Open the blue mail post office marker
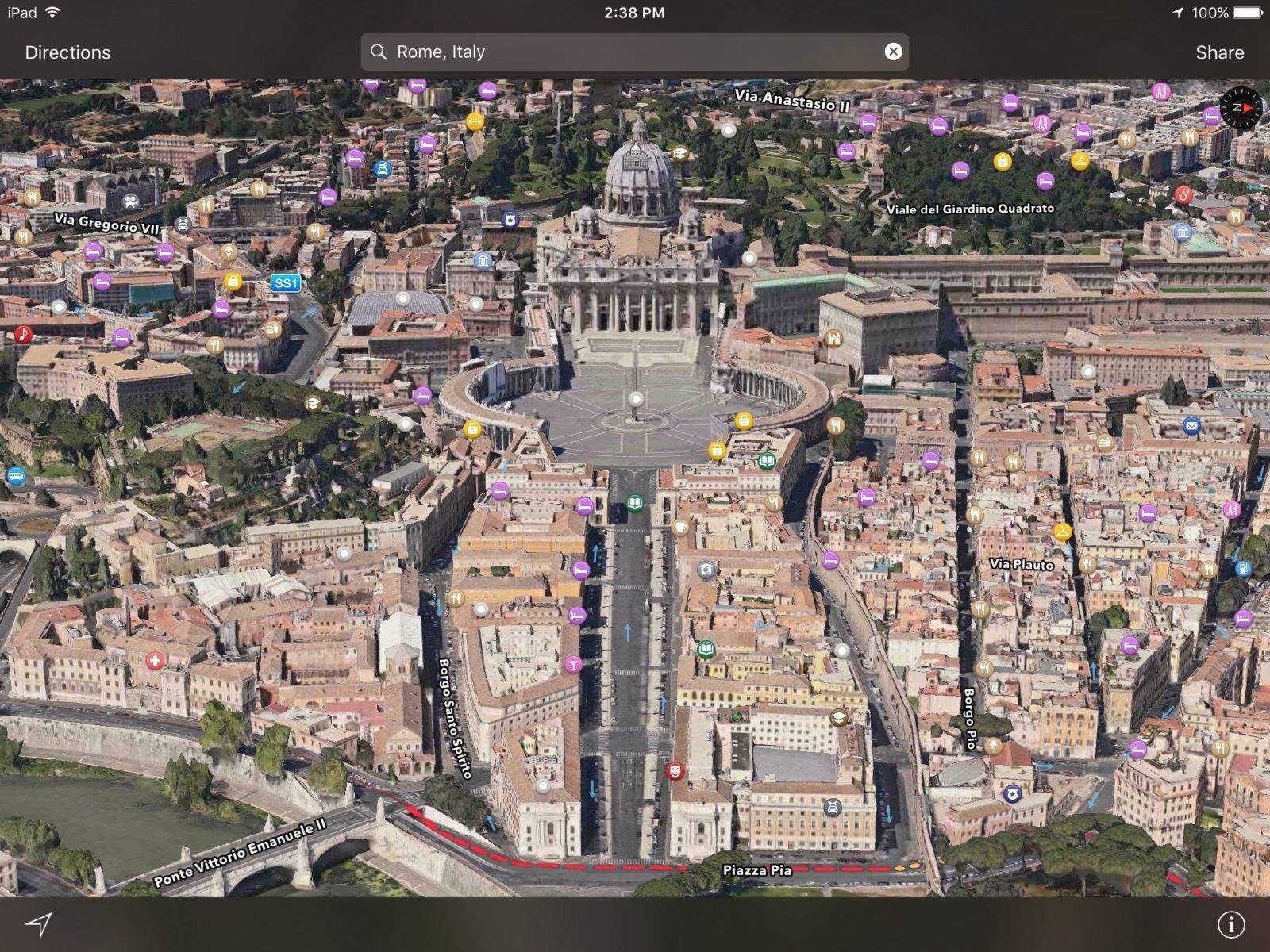The height and width of the screenshot is (952, 1270). 1191,426
